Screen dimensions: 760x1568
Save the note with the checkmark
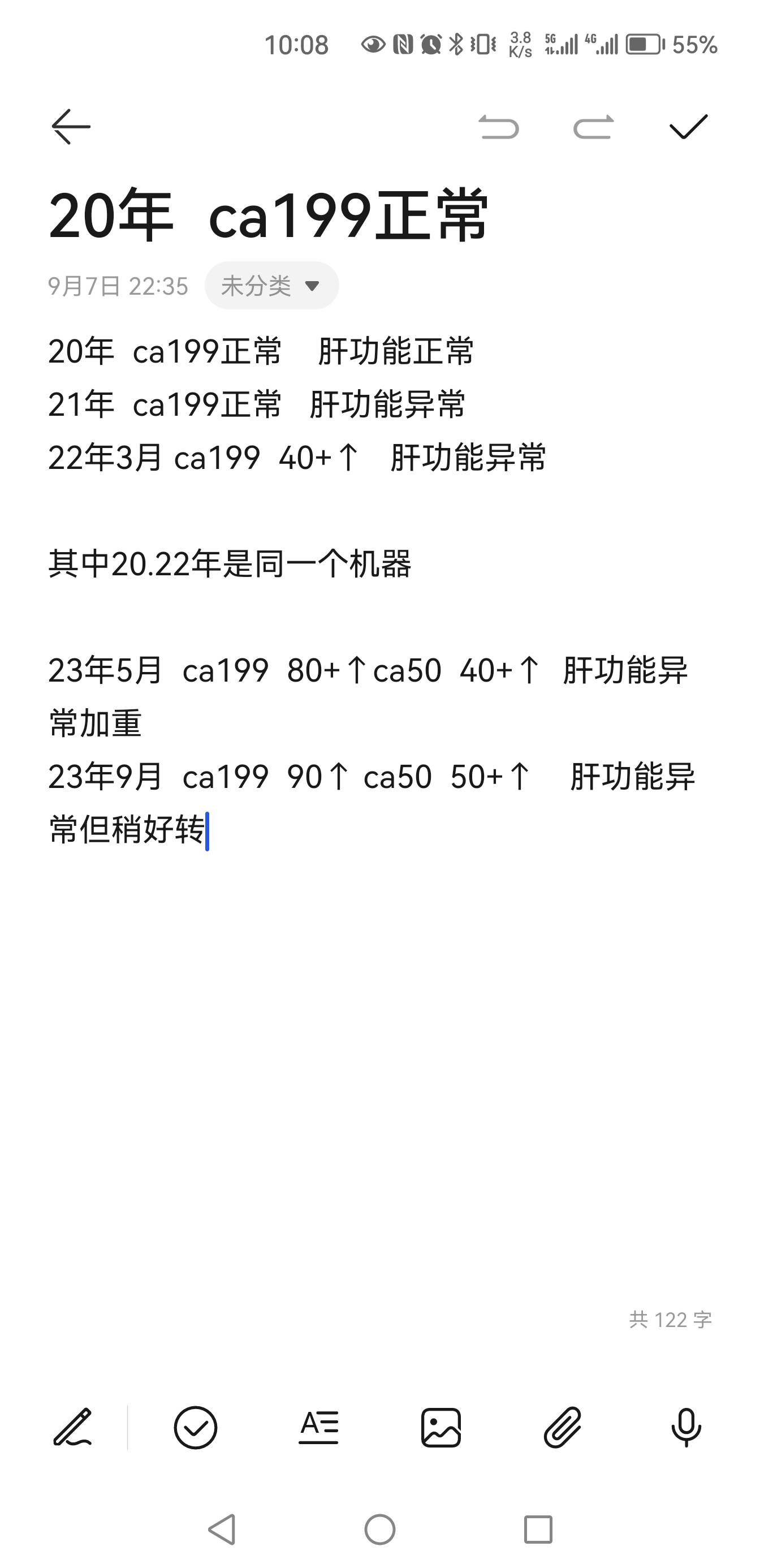tap(686, 126)
